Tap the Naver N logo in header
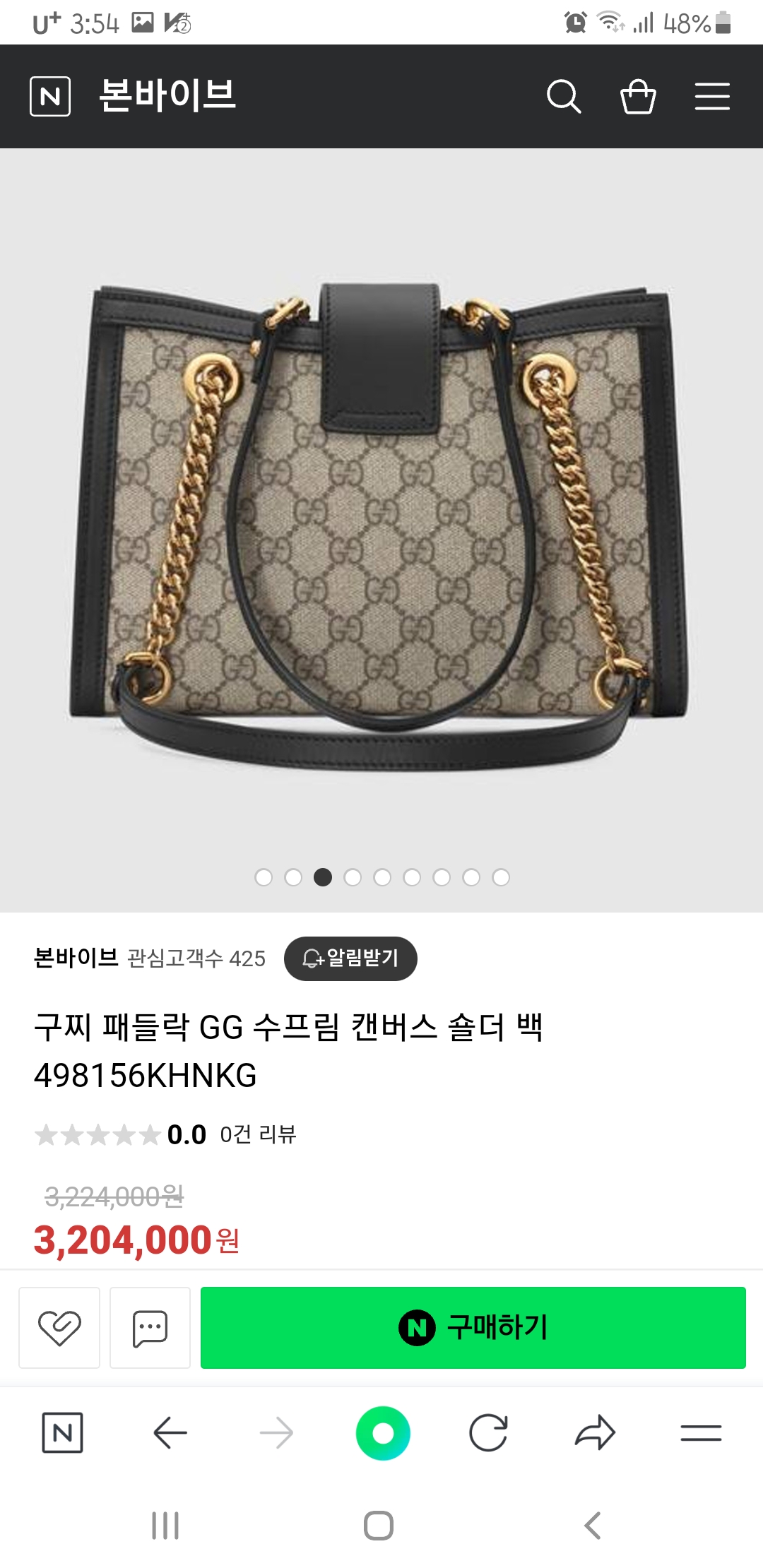 50,97
